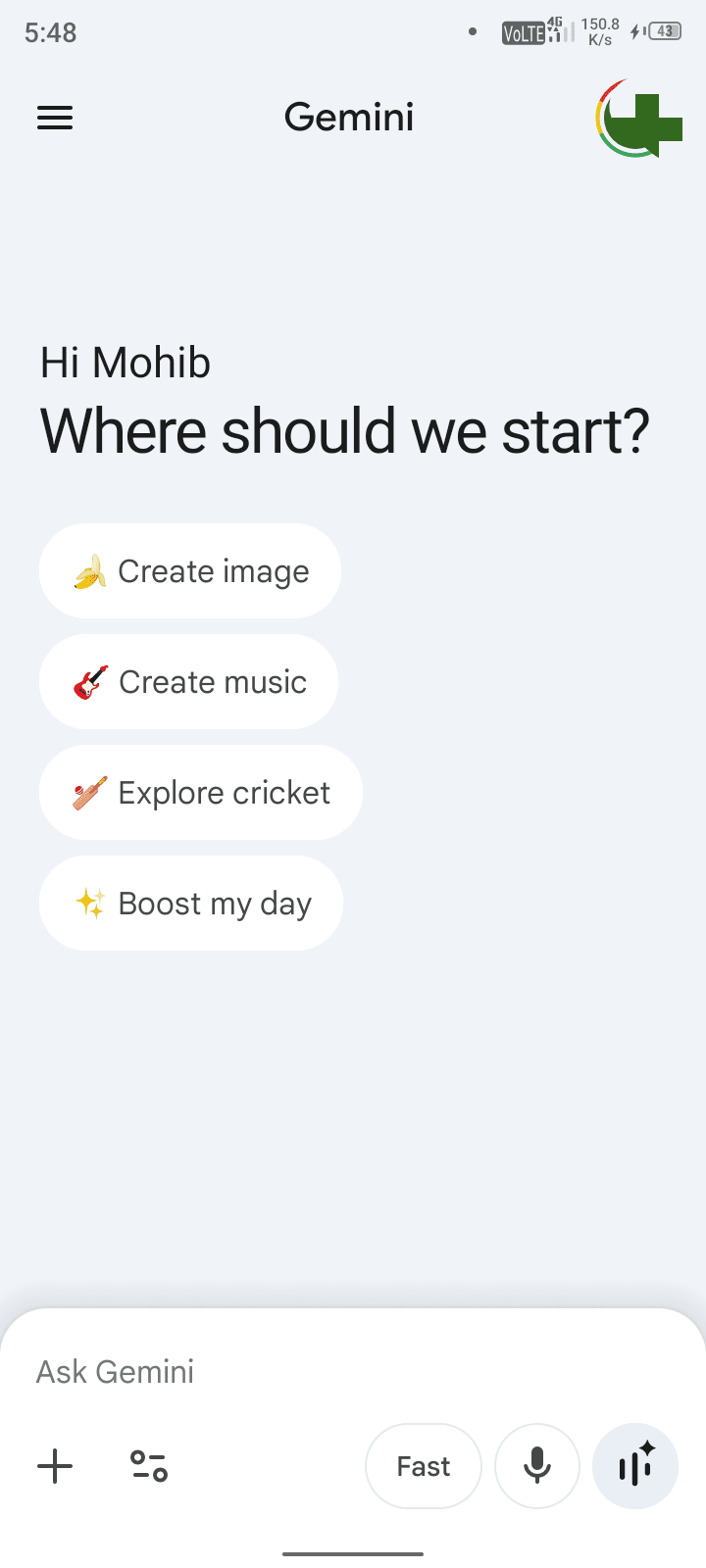
Task: Open the hamburger drawer menu
Action: click(55, 119)
